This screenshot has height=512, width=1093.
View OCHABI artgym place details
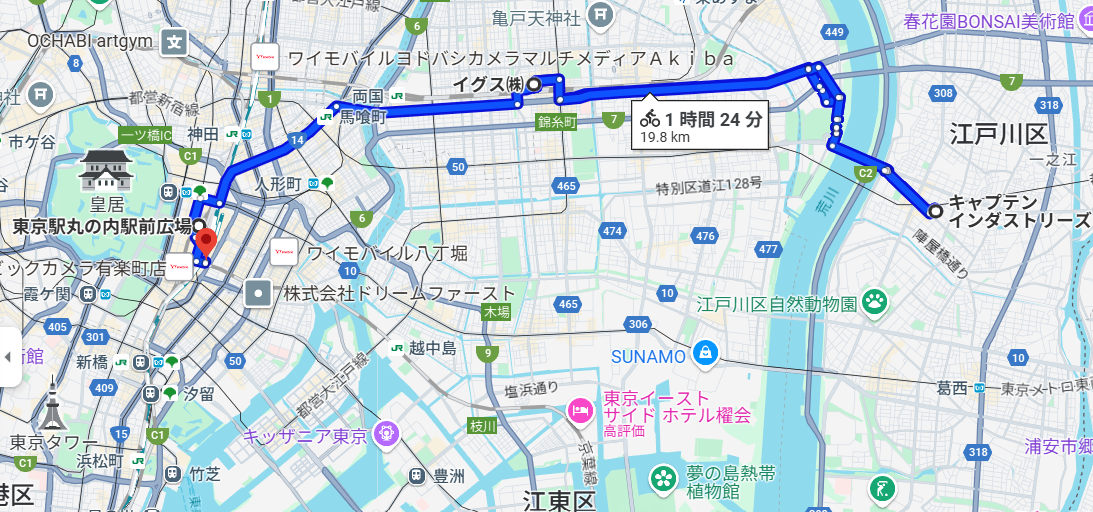(175, 42)
